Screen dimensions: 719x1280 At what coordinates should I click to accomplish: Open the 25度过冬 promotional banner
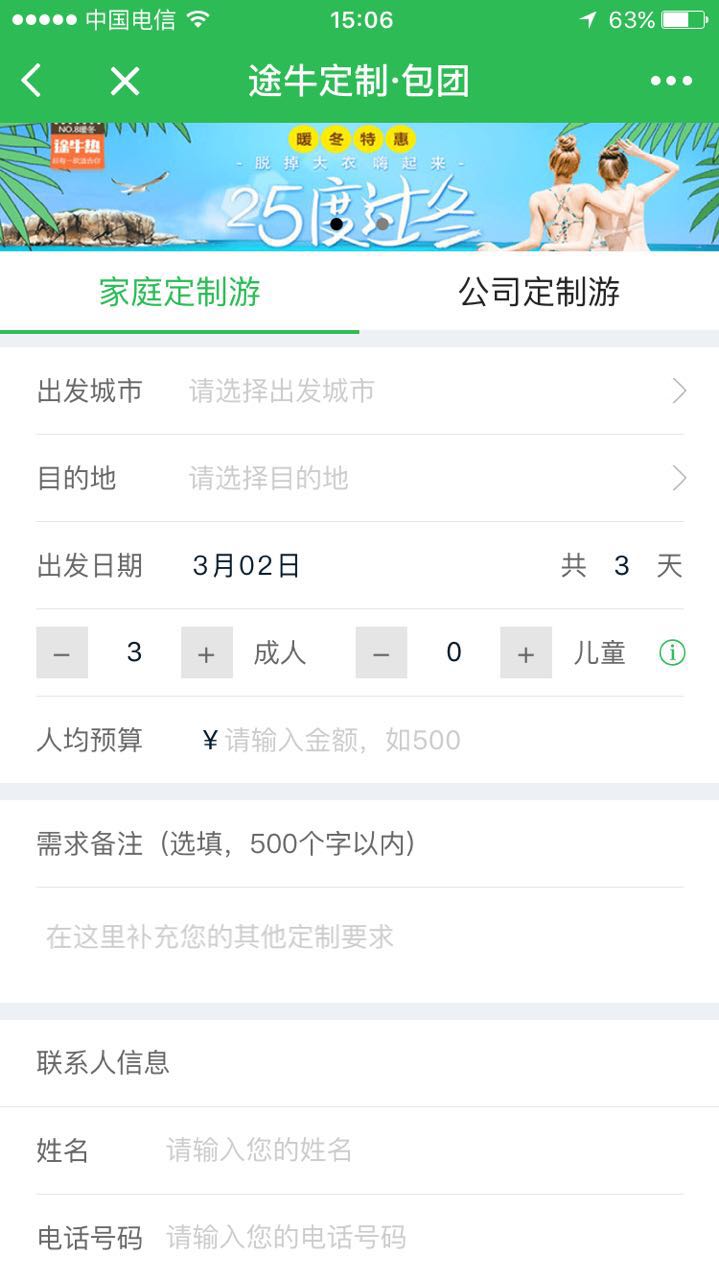pyautogui.click(x=359, y=186)
